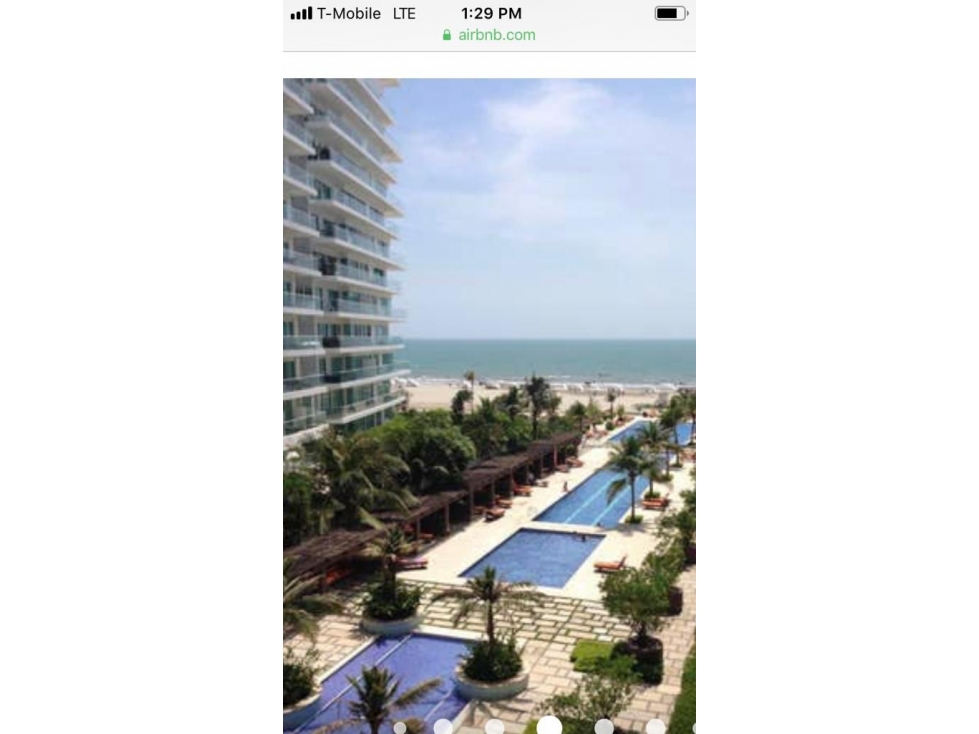This screenshot has height=734, width=979.
Task: Tap the airbnb.com address bar
Action: click(x=489, y=35)
